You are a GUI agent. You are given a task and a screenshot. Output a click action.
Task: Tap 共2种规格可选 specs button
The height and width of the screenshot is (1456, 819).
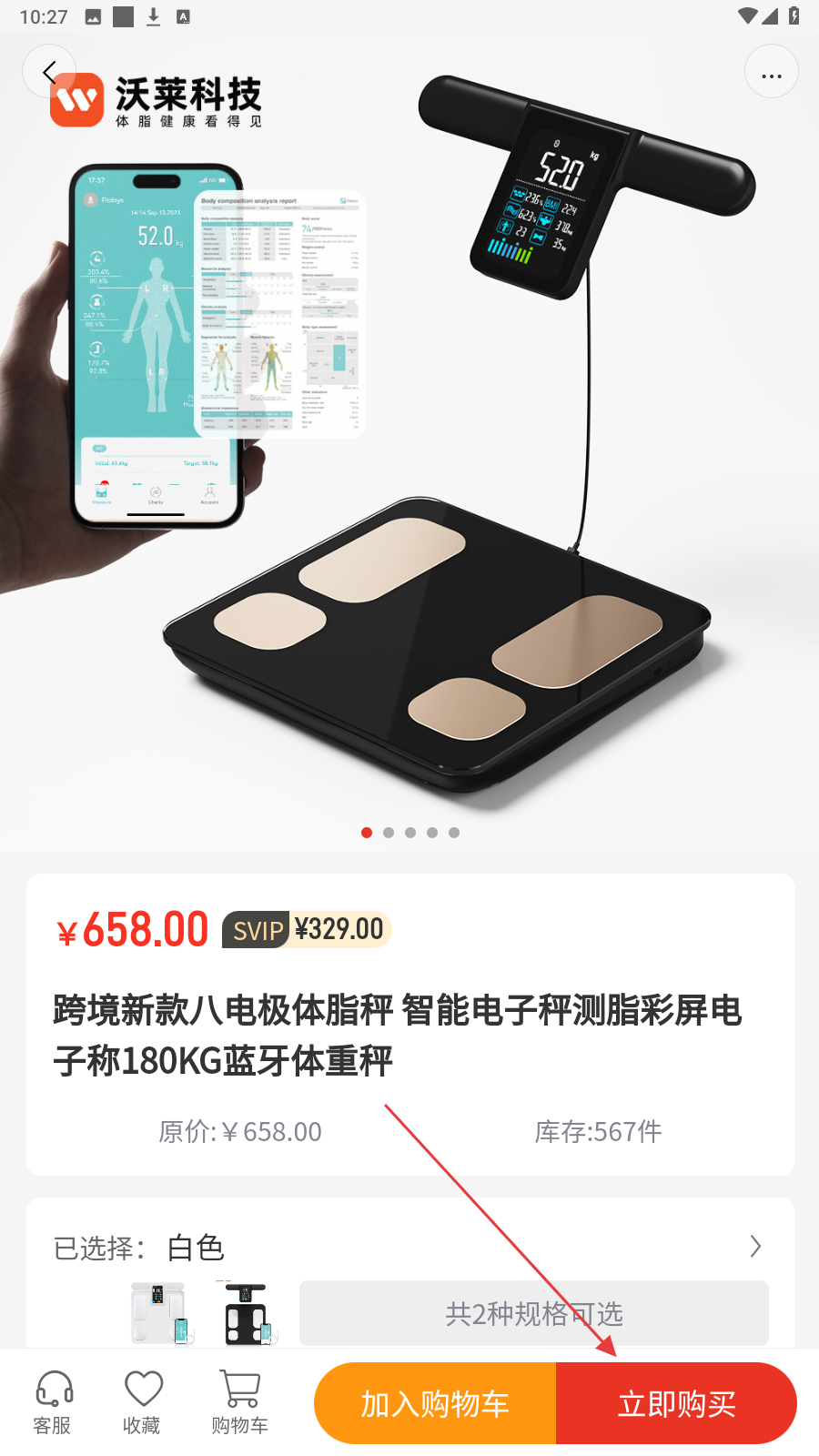[x=533, y=1313]
